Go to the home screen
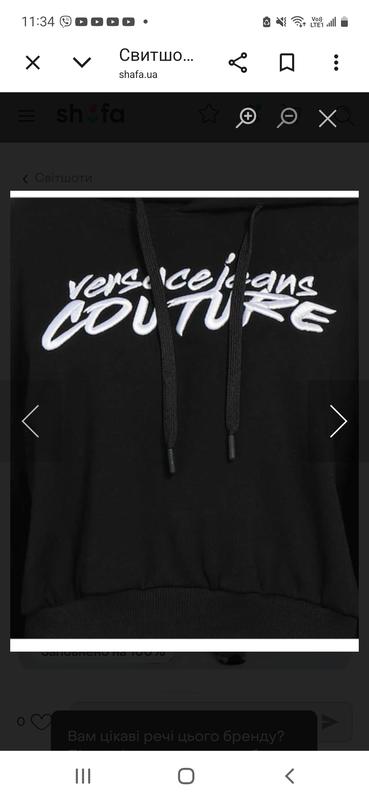This screenshot has height=800, width=369. (x=186, y=776)
